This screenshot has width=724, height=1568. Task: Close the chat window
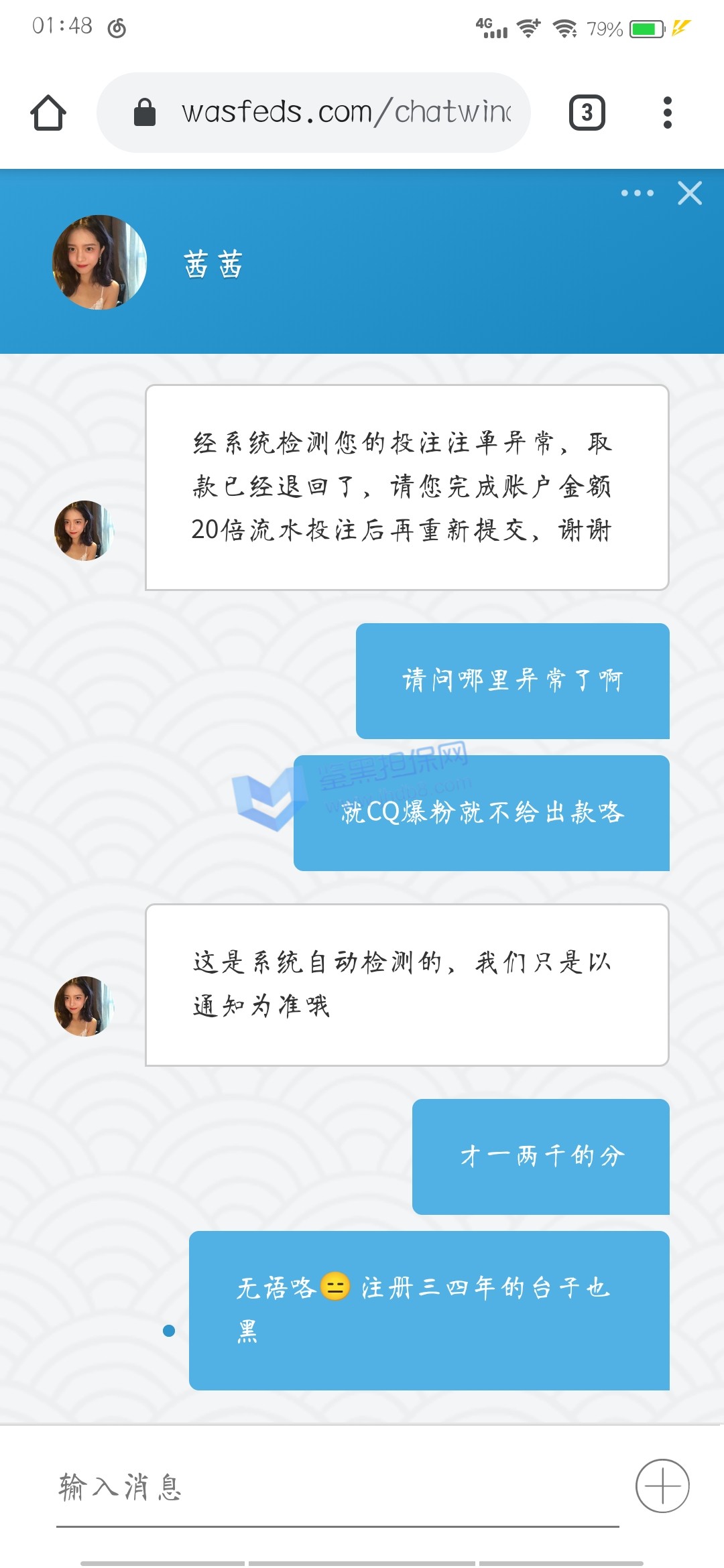click(x=690, y=193)
